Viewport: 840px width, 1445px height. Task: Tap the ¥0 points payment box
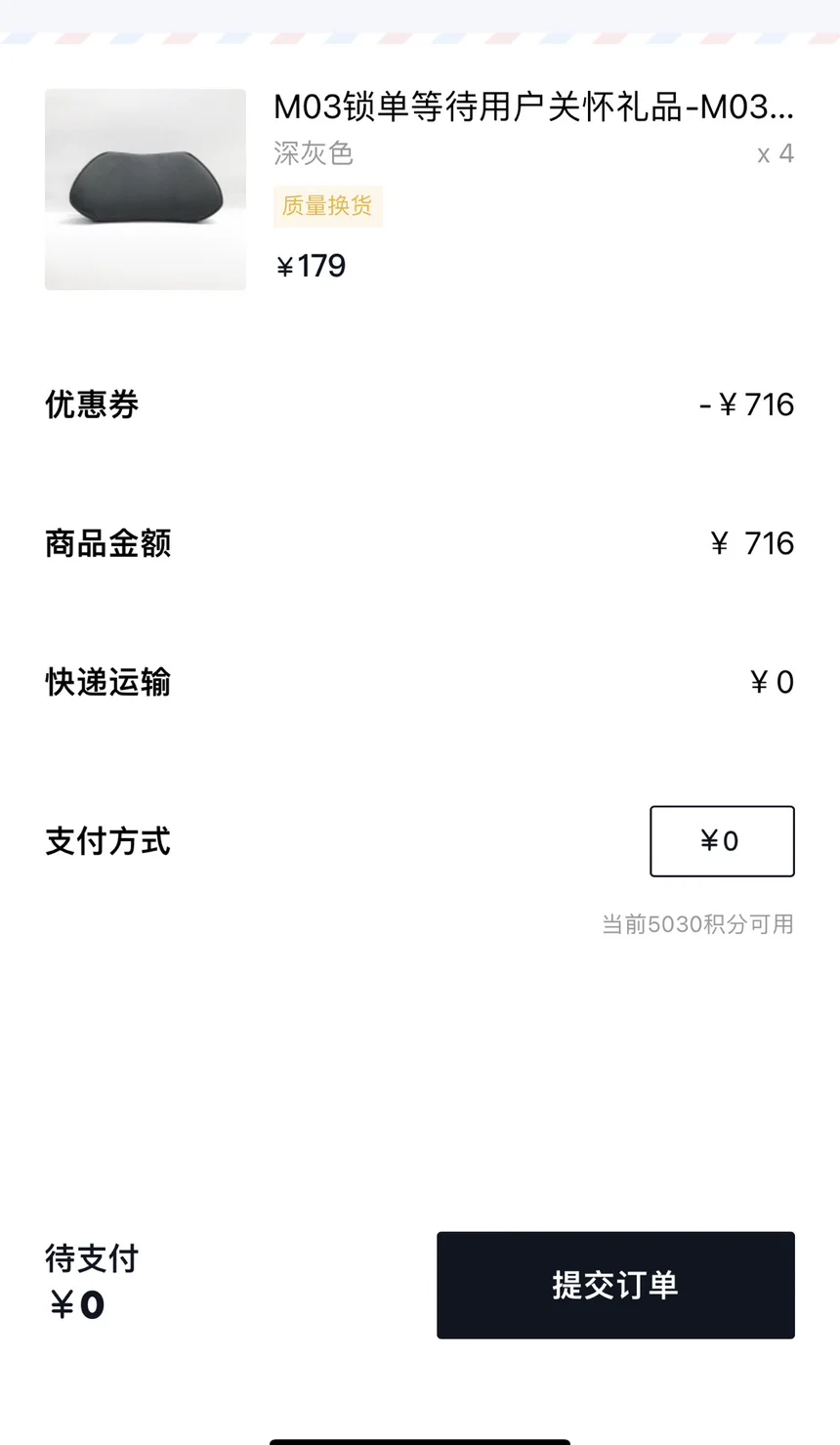[x=722, y=841]
